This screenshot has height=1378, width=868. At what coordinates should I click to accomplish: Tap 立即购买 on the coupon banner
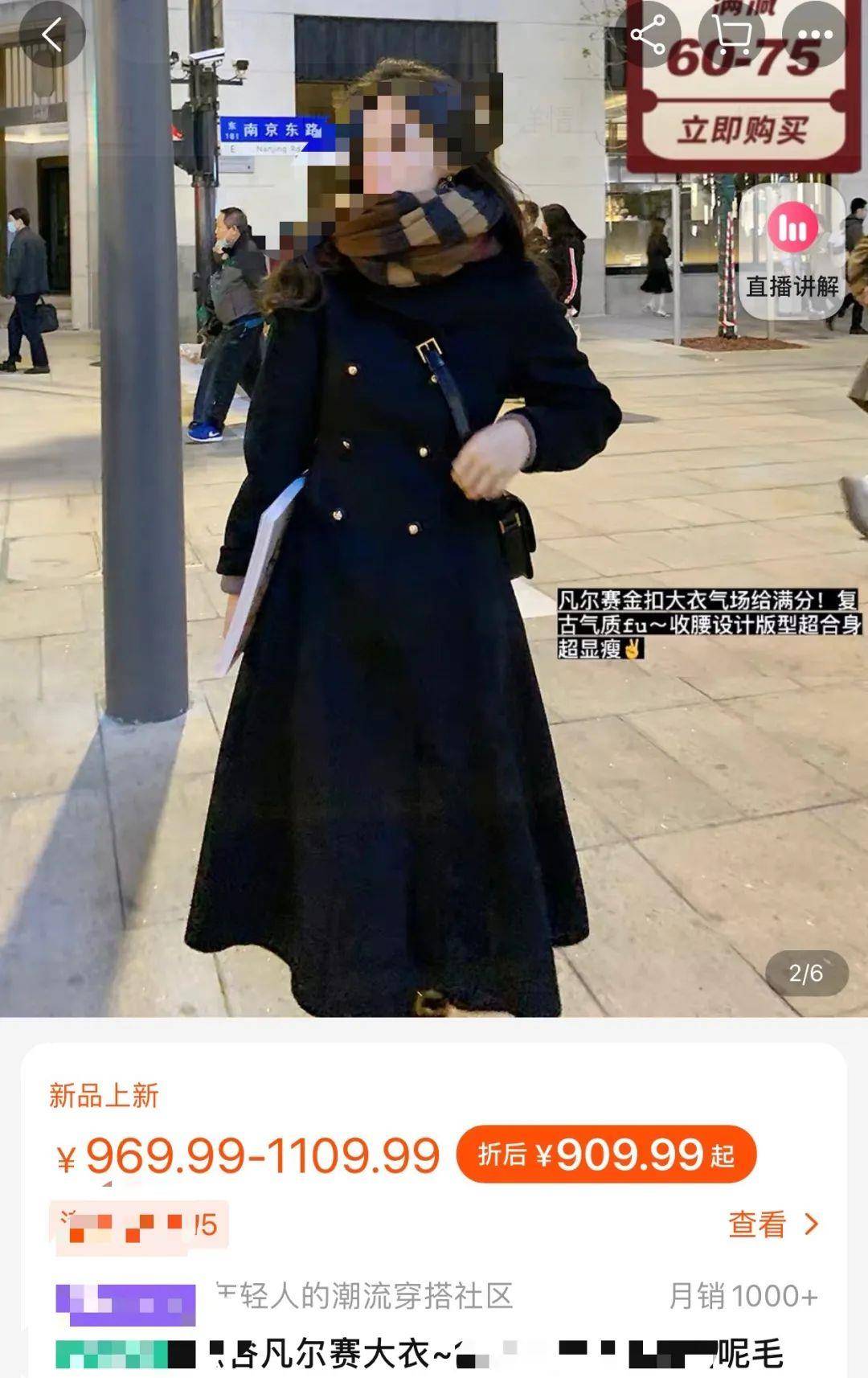click(x=741, y=129)
